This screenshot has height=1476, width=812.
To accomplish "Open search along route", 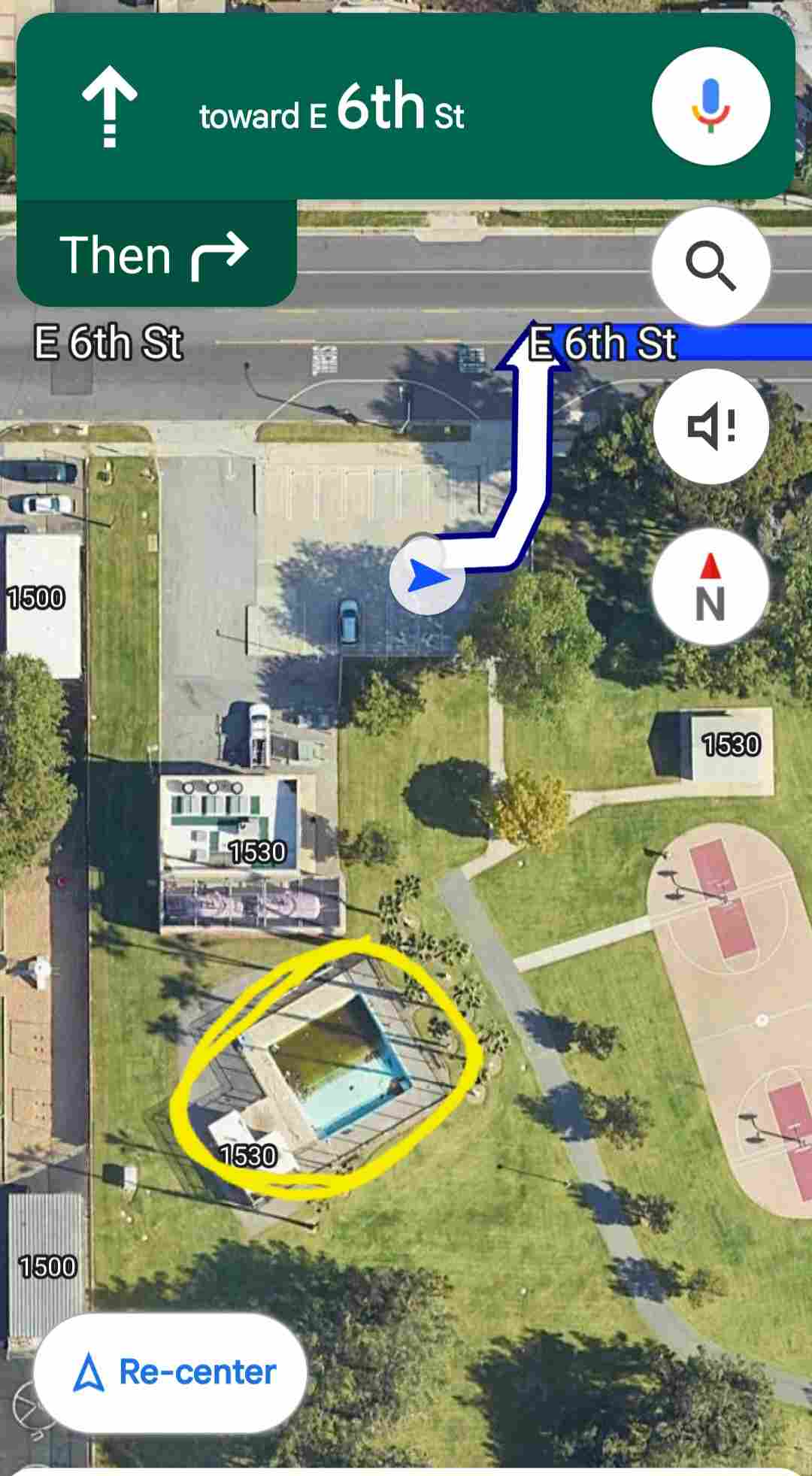I will (710, 266).
